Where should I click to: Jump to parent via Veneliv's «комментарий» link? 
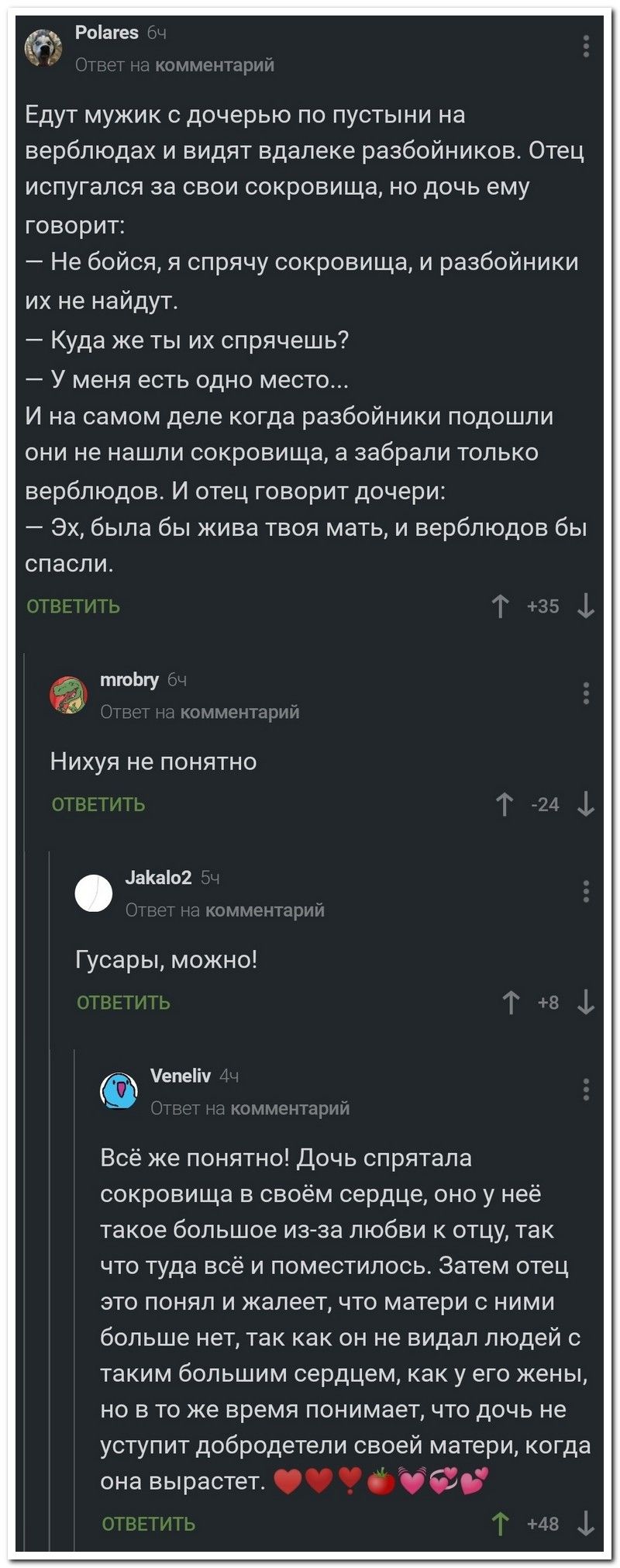(290, 1108)
